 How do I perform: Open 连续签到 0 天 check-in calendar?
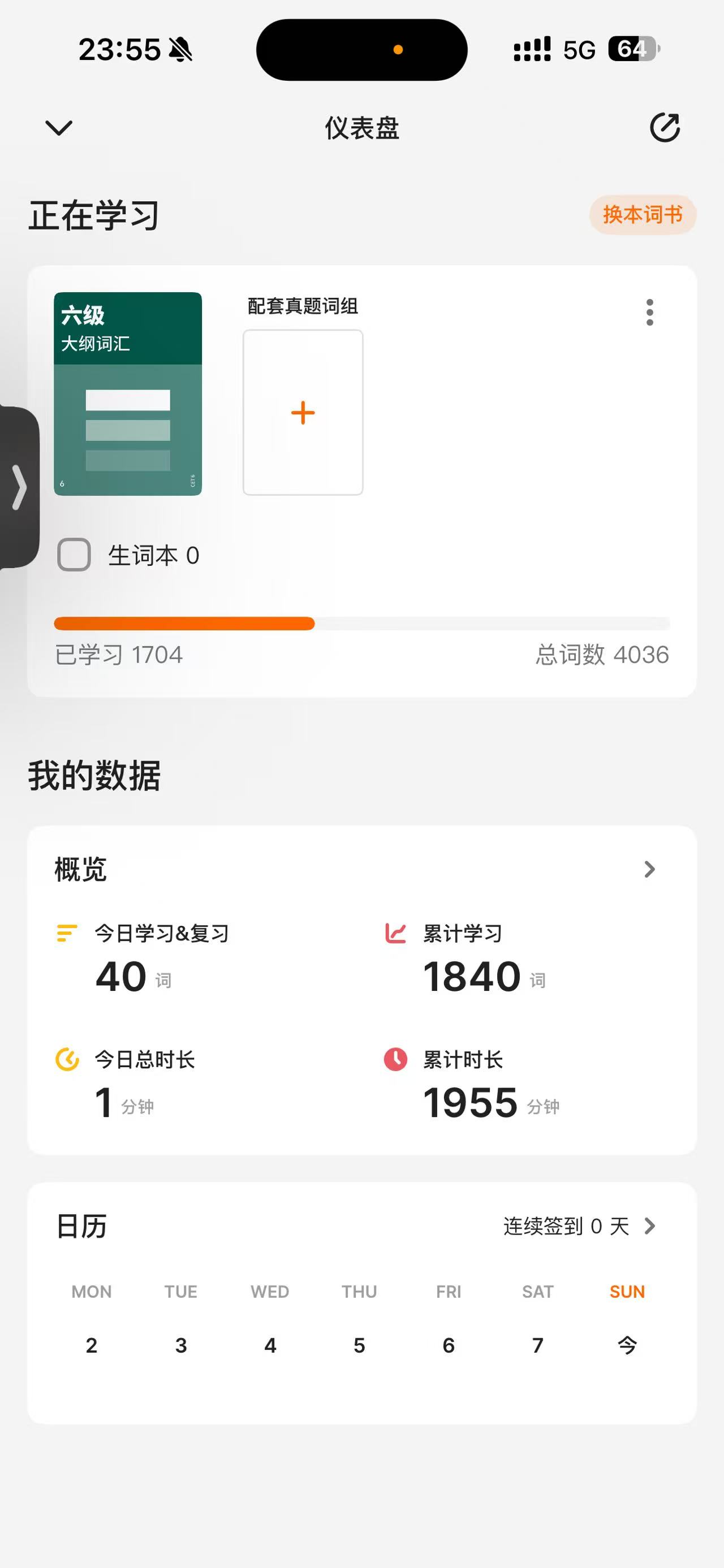(x=580, y=1226)
